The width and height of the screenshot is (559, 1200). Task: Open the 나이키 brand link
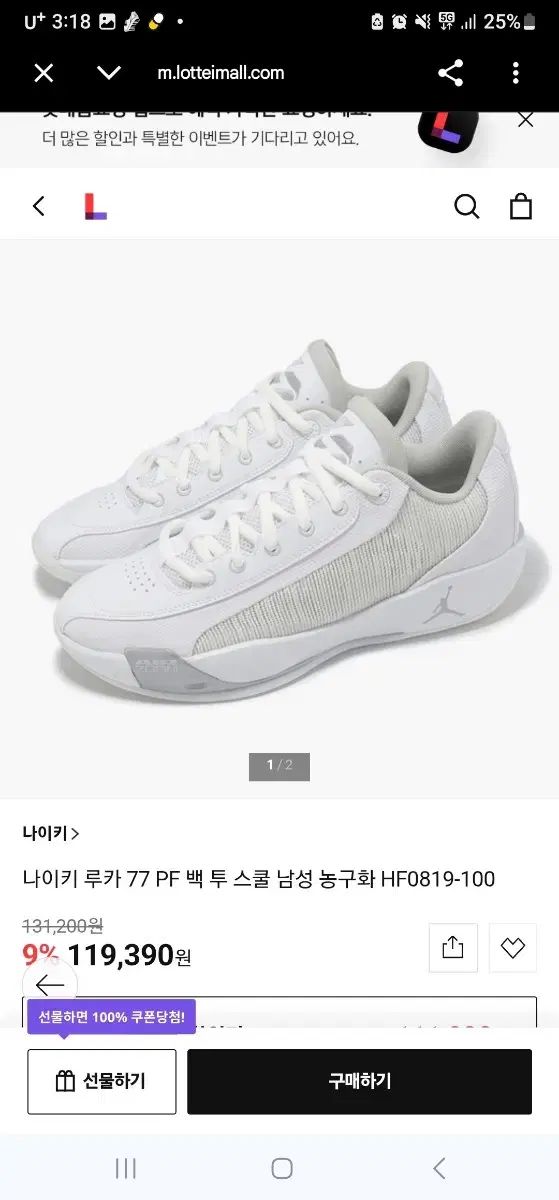[x=51, y=833]
